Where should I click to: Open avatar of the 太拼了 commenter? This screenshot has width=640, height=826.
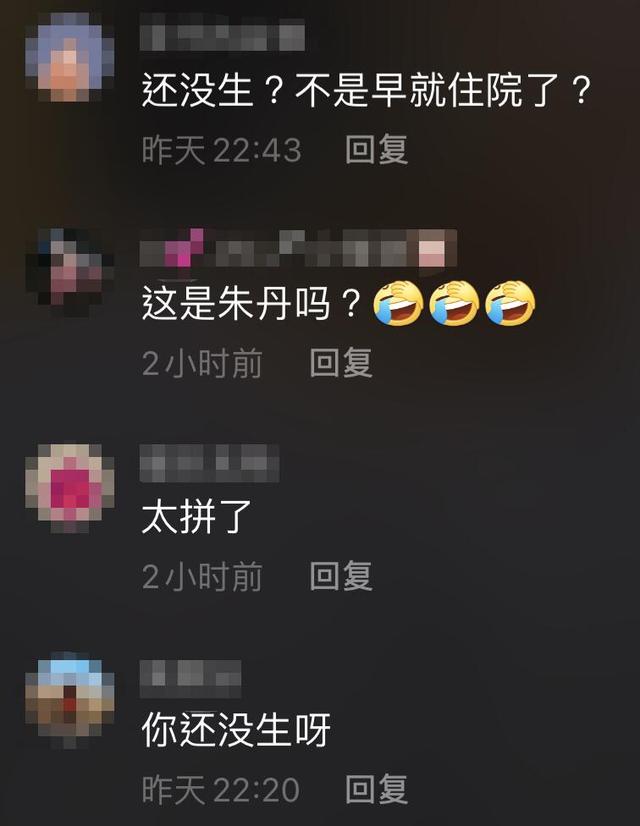(69, 487)
